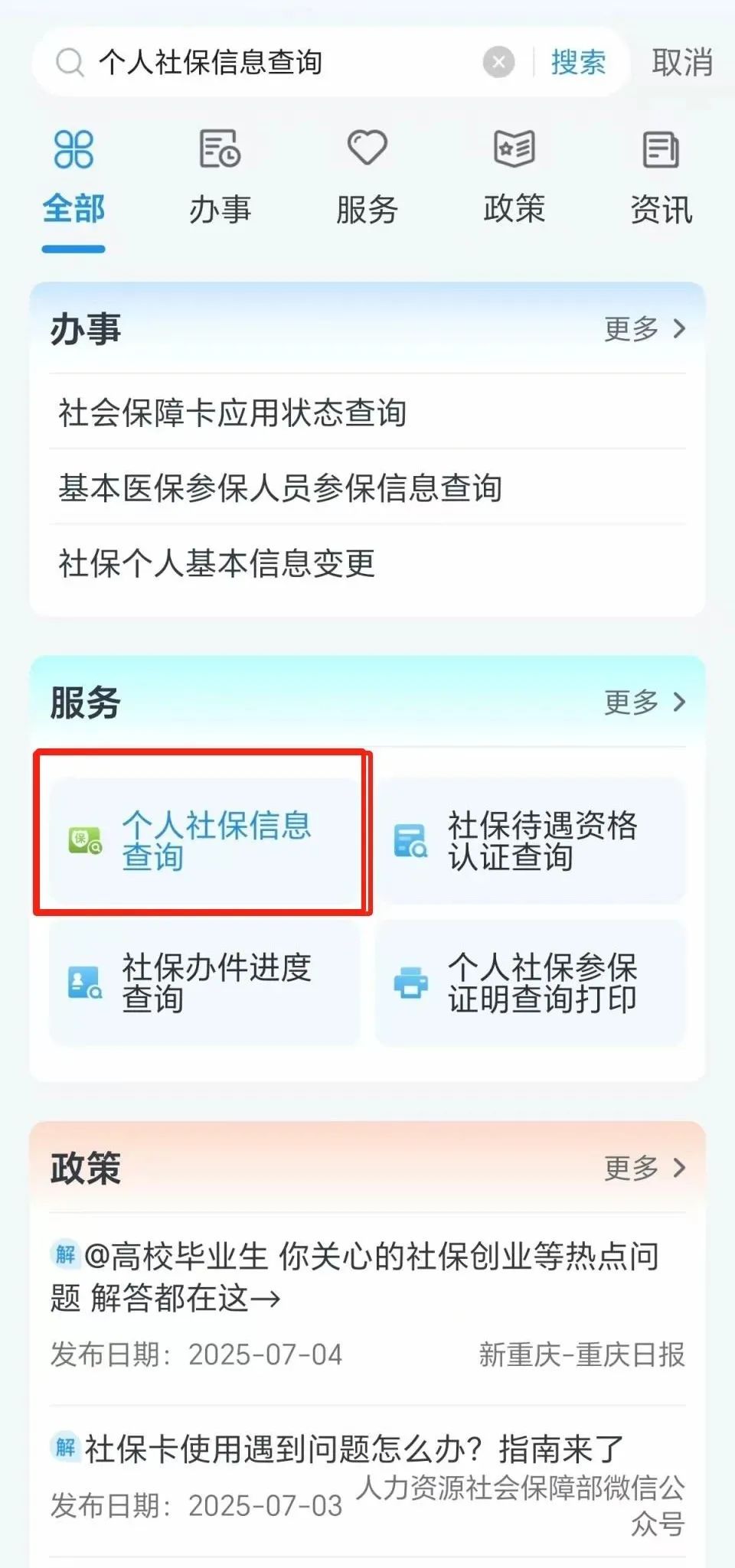Screen dimensions: 735x1568
Task: Open 社会保障卡应用状态查询
Action: (x=233, y=412)
